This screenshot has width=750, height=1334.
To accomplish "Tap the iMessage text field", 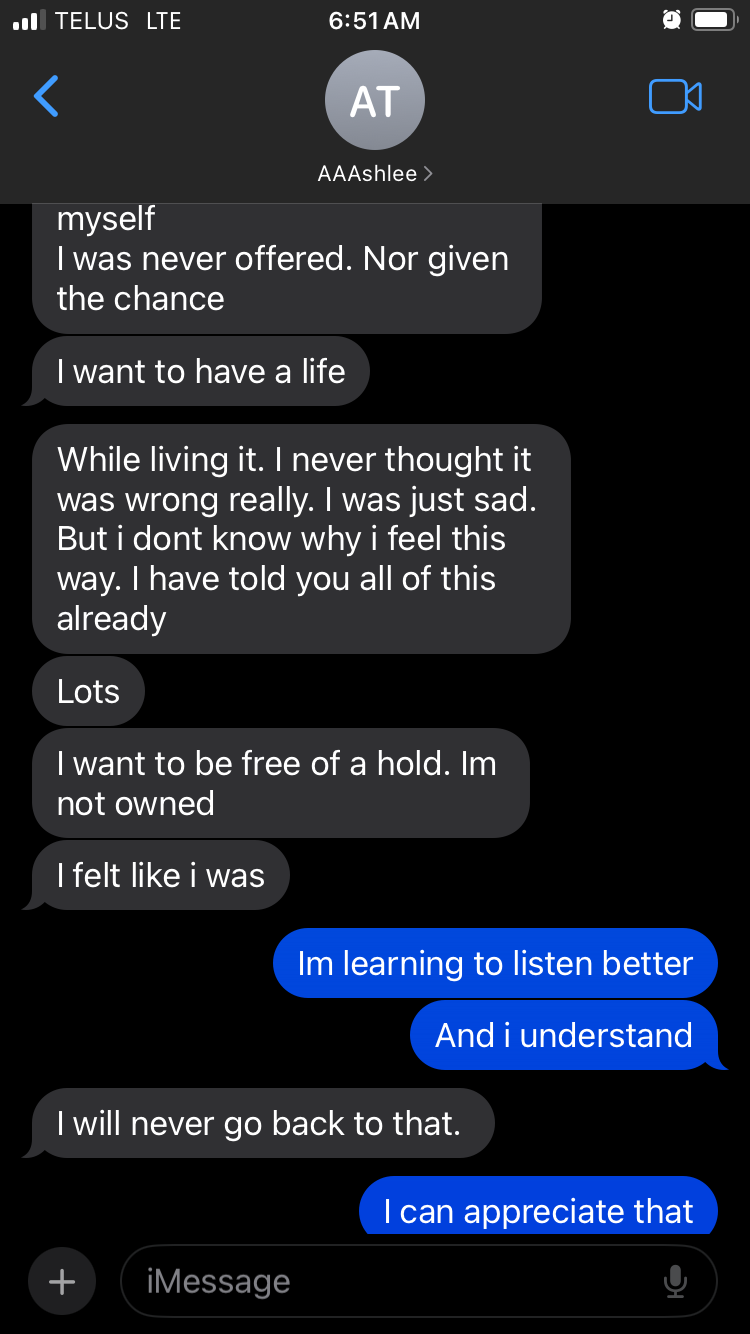I will coord(390,1281).
